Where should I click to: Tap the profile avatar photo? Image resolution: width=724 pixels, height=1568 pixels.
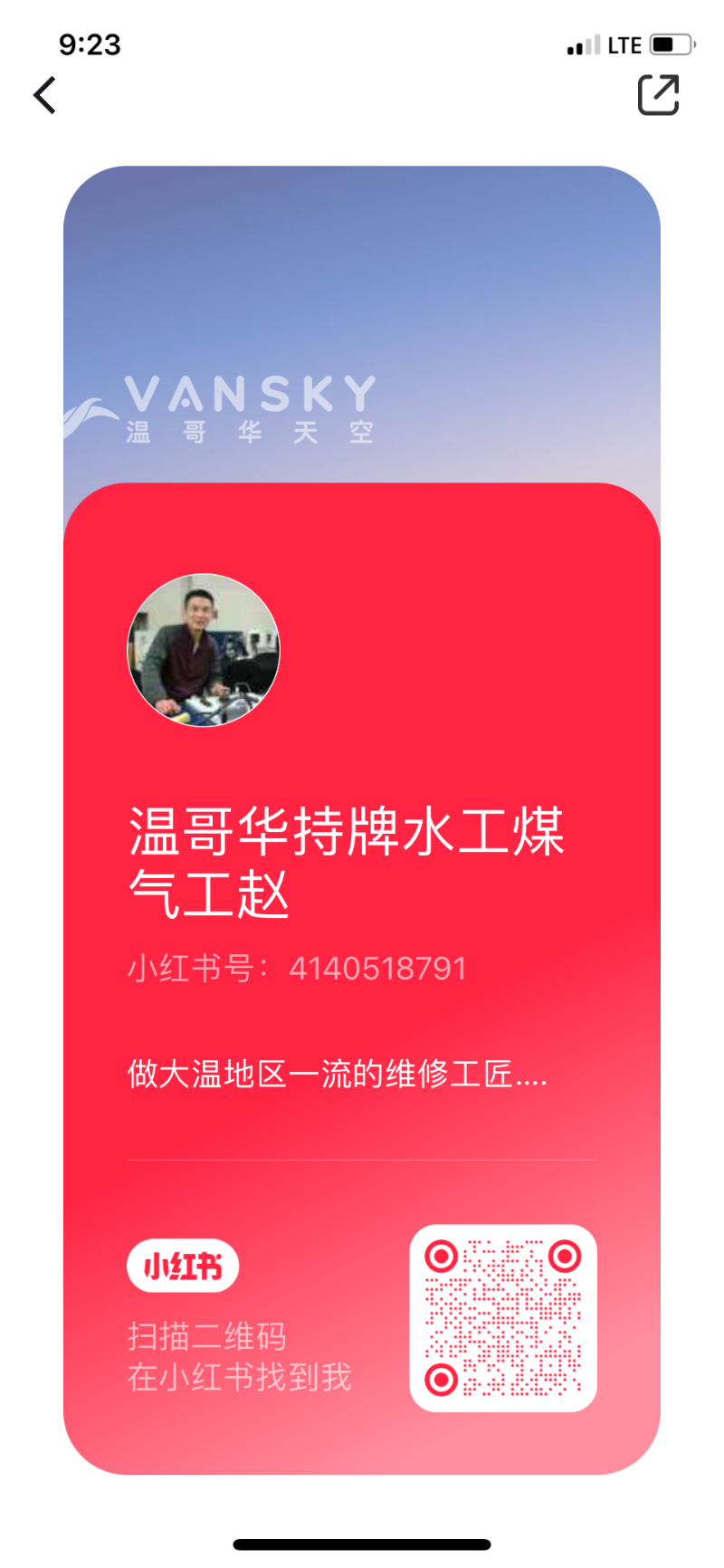tap(203, 651)
